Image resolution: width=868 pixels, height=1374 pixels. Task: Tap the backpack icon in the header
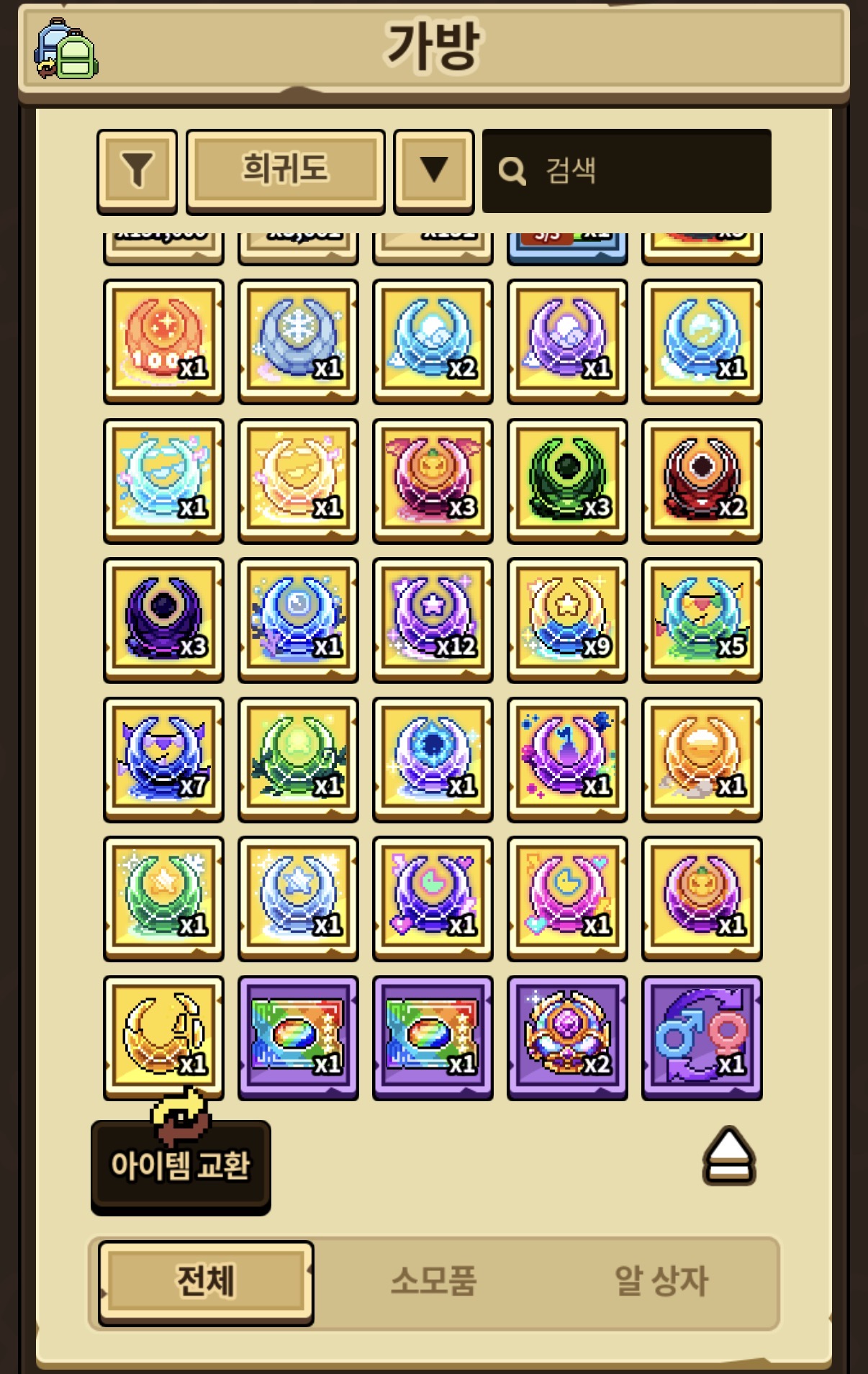point(65,50)
